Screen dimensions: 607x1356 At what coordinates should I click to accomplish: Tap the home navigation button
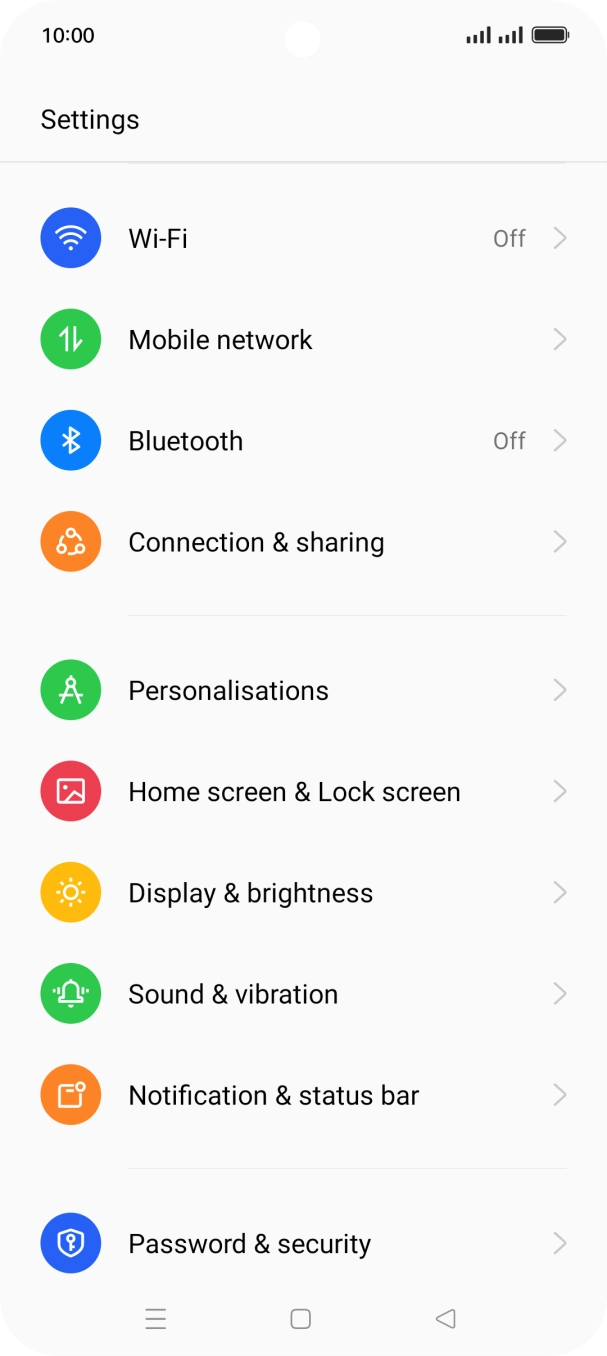[301, 1319]
